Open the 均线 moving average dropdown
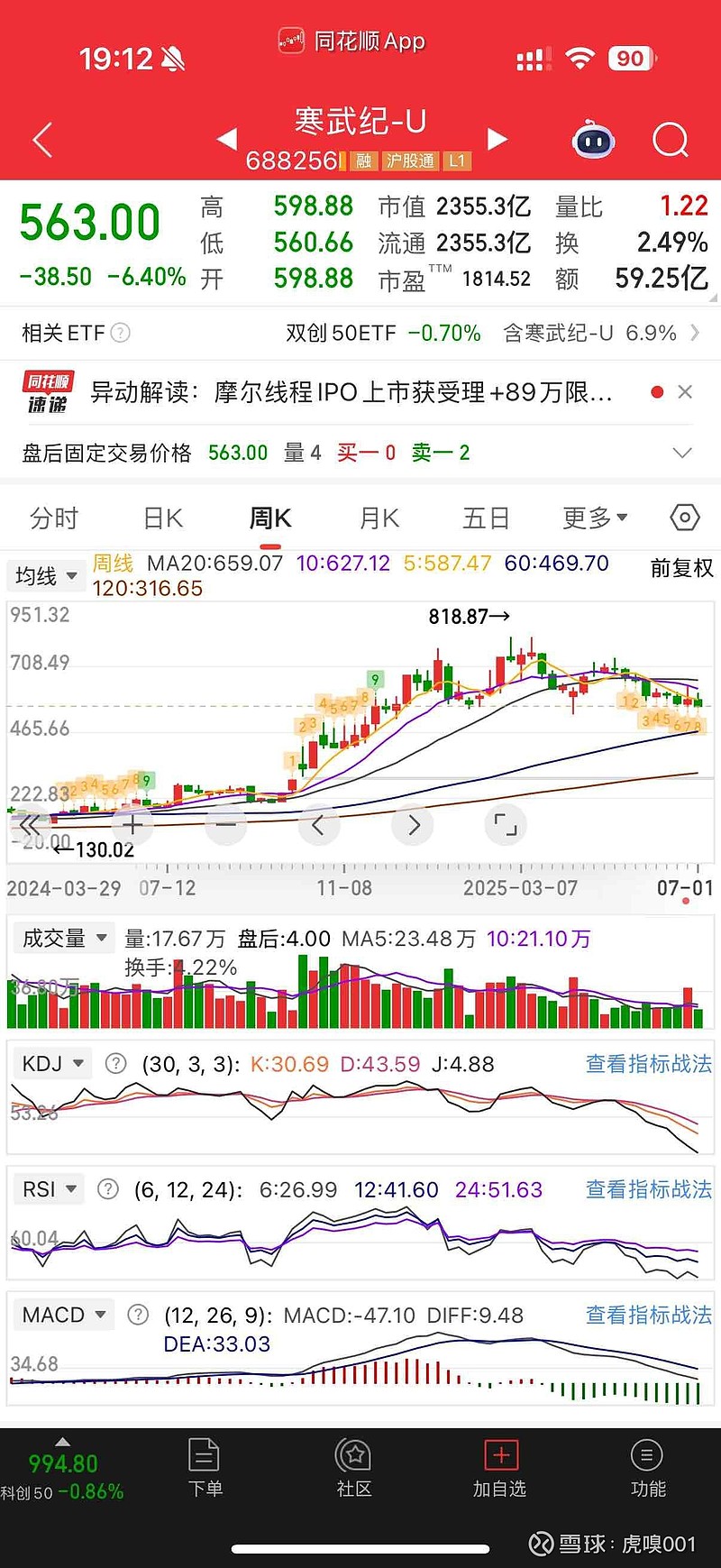 pyautogui.click(x=45, y=575)
